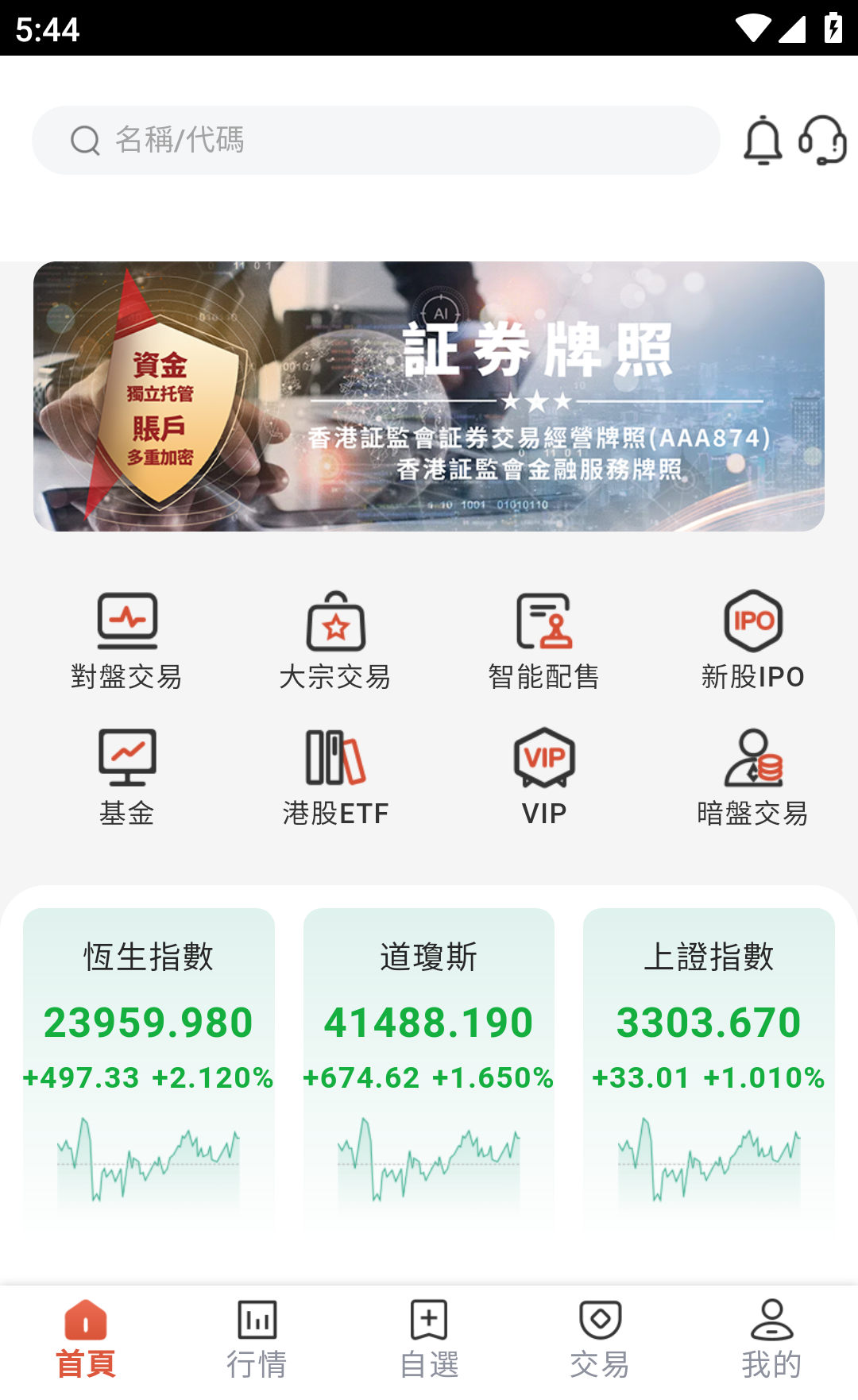
Task: Contact customer service via headset icon
Action: tap(822, 141)
